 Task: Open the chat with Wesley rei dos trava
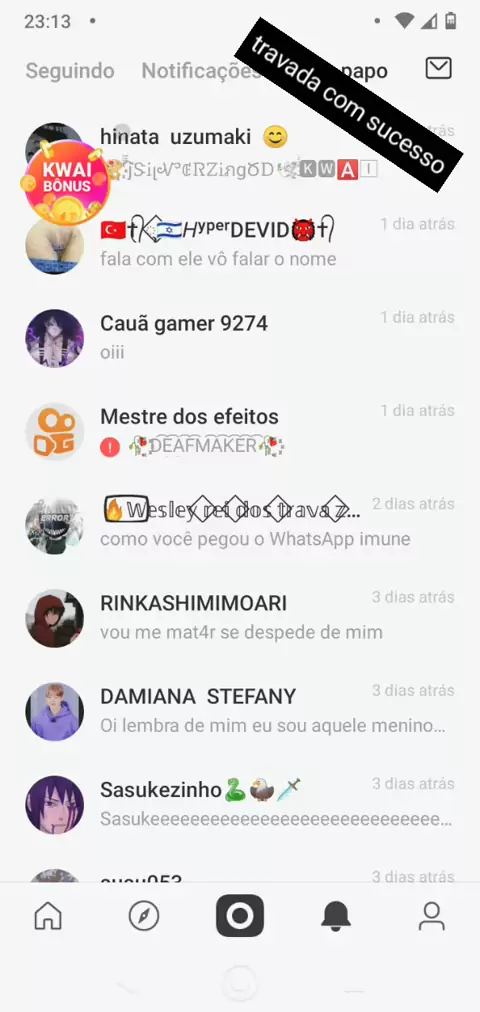click(240, 525)
